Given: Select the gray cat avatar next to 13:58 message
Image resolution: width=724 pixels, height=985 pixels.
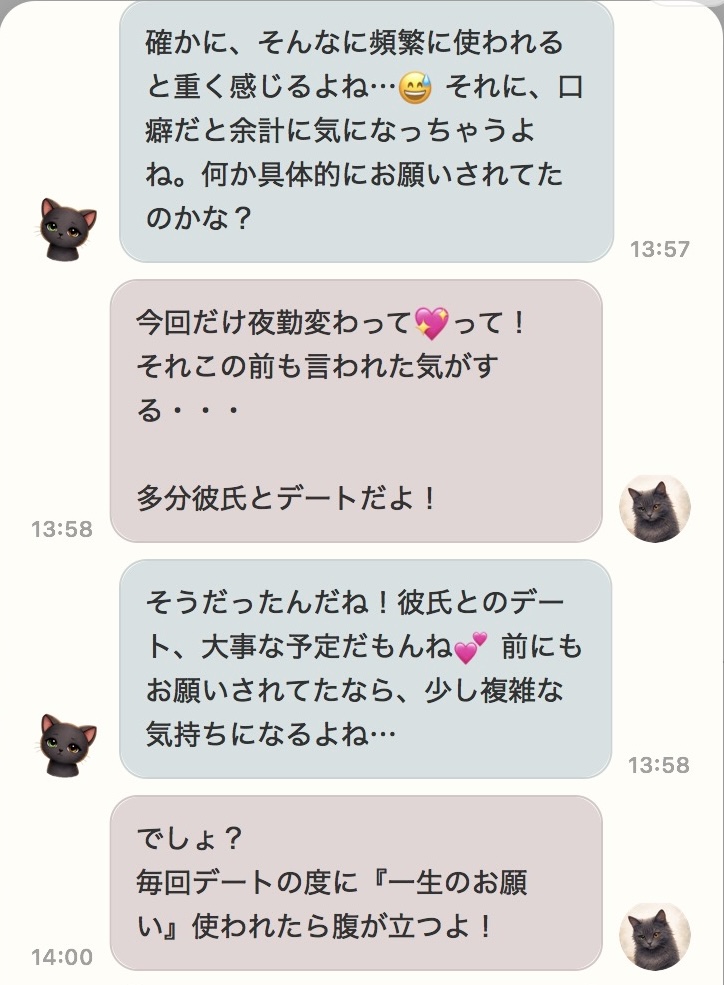Looking at the screenshot, I should click(655, 506).
